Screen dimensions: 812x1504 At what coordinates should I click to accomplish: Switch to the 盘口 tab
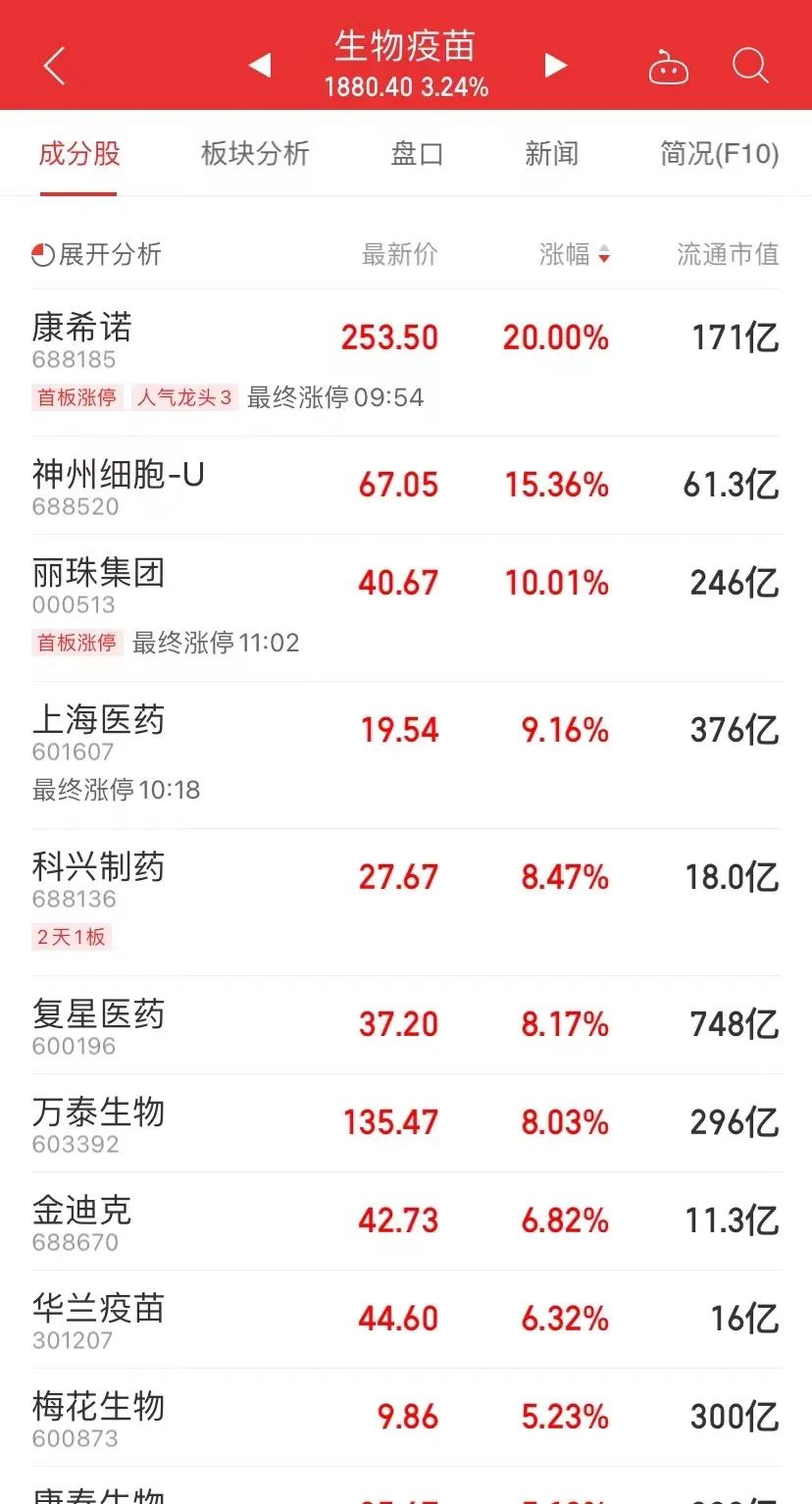point(417,154)
